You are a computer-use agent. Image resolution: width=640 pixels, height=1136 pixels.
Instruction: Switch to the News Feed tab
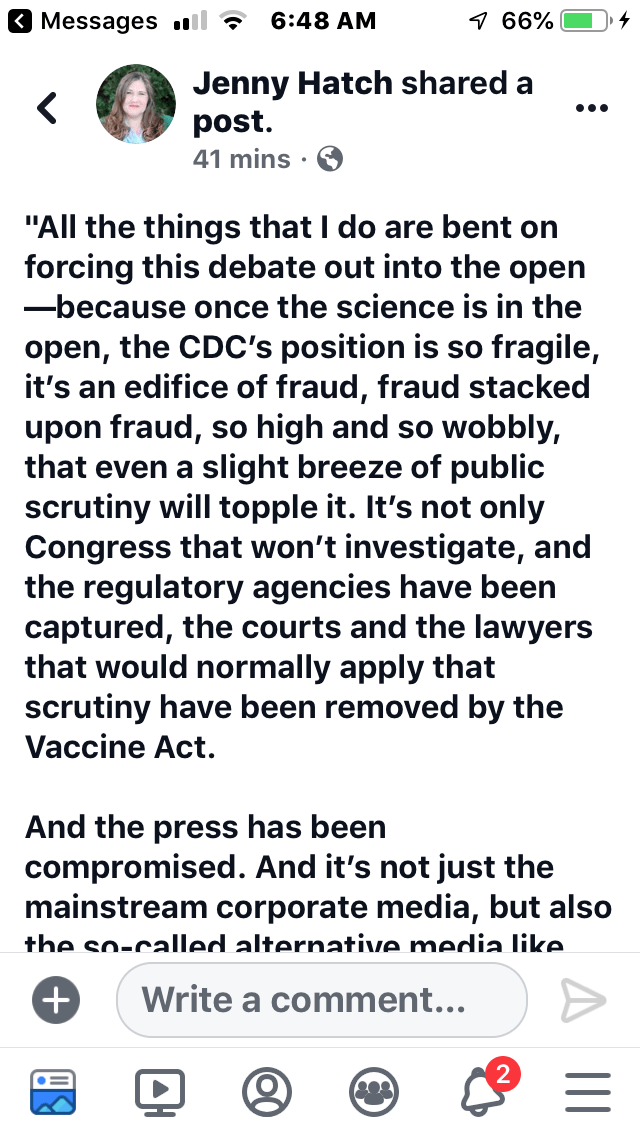tap(53, 1090)
